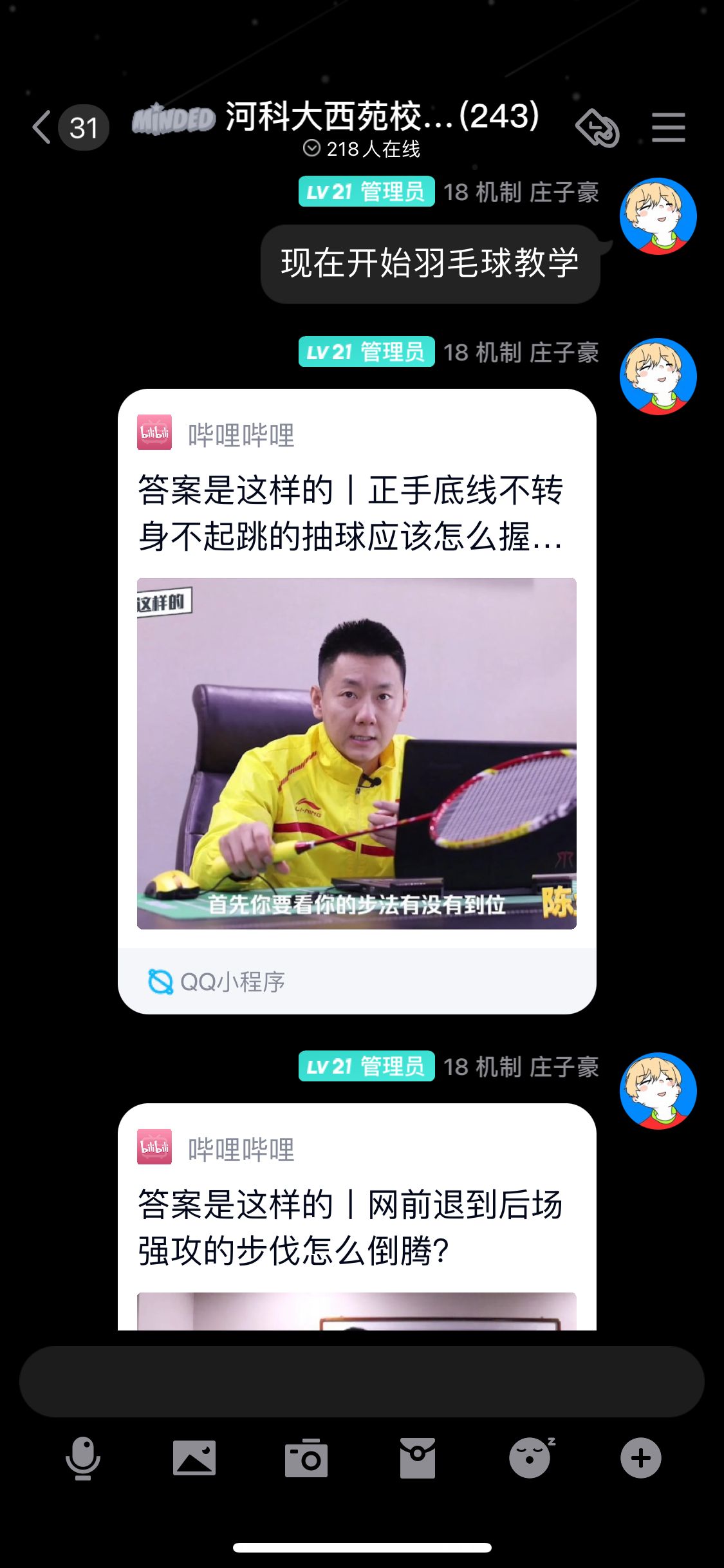Tap the message bubble 现在开始羽毛球教学
The image size is (724, 1568).
(x=430, y=263)
